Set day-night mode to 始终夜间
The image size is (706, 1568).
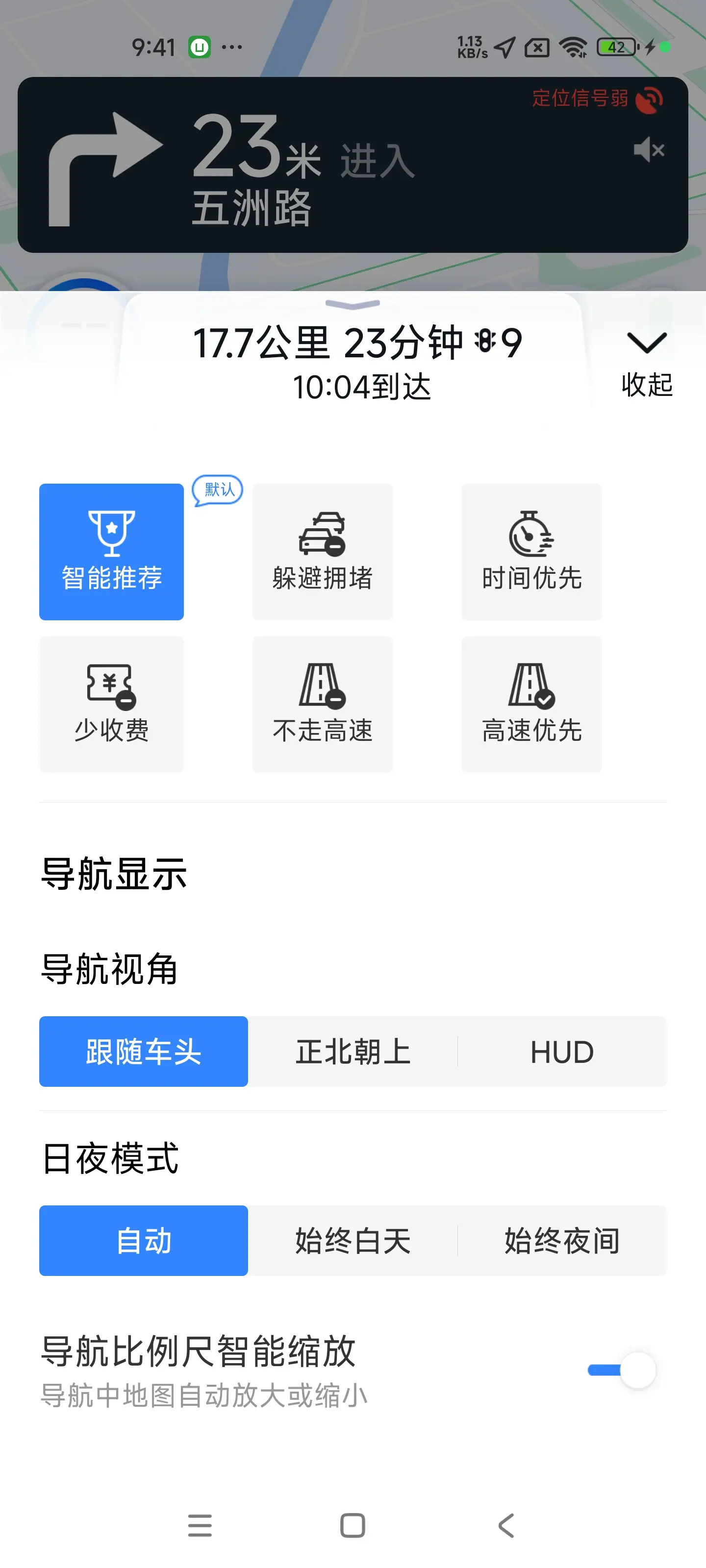[562, 1240]
